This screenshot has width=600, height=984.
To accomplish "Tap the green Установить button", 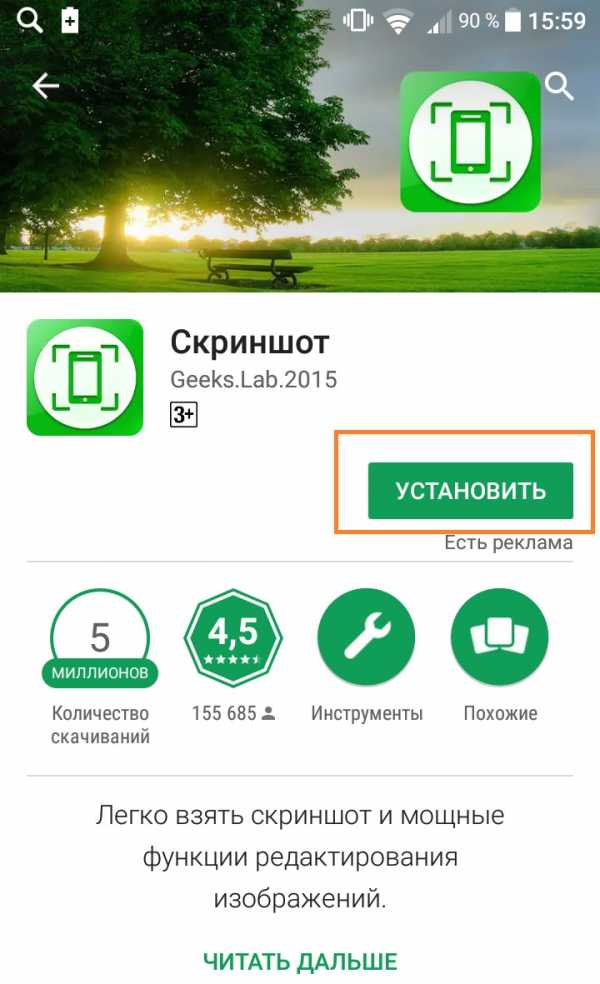I will pyautogui.click(x=470, y=490).
